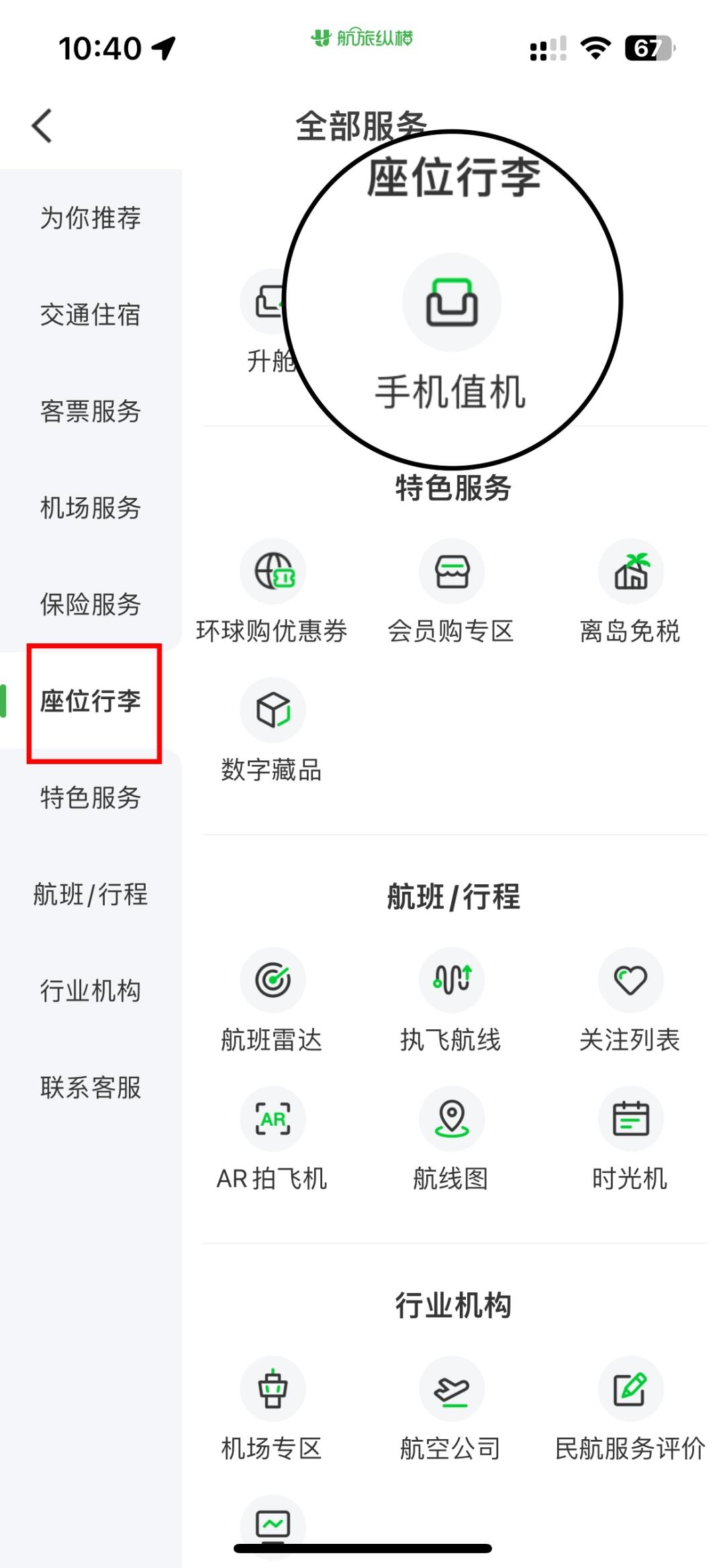Select the 客票服务 category
The width and height of the screenshot is (725, 1568).
coord(91,411)
